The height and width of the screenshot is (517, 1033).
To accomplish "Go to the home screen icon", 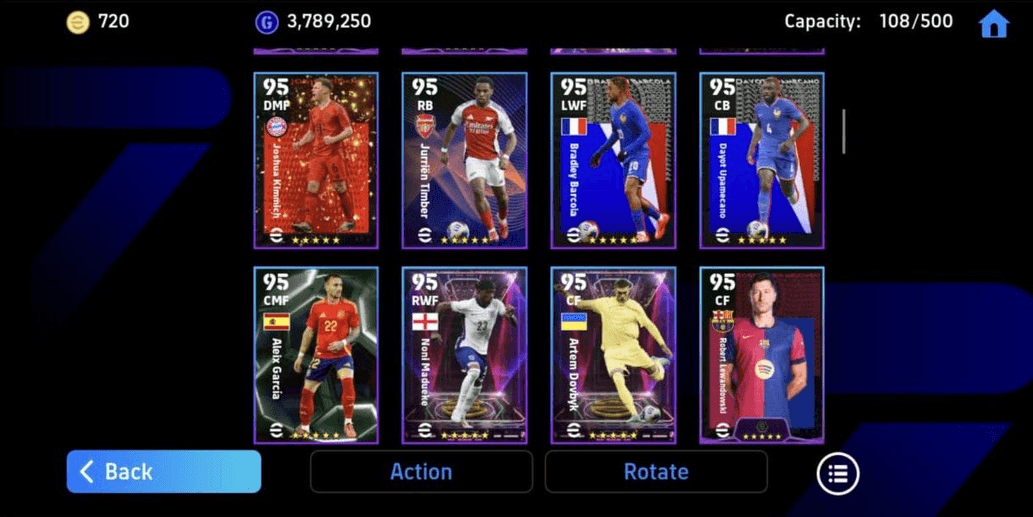I will [x=993, y=23].
